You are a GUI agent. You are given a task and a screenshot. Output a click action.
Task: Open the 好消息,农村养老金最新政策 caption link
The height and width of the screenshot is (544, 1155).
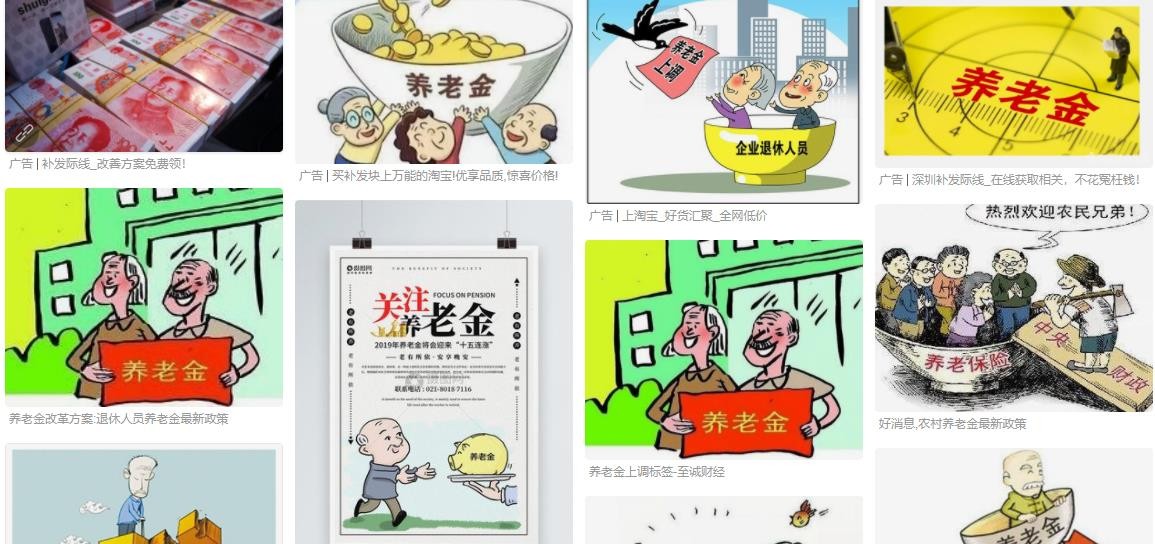click(952, 423)
